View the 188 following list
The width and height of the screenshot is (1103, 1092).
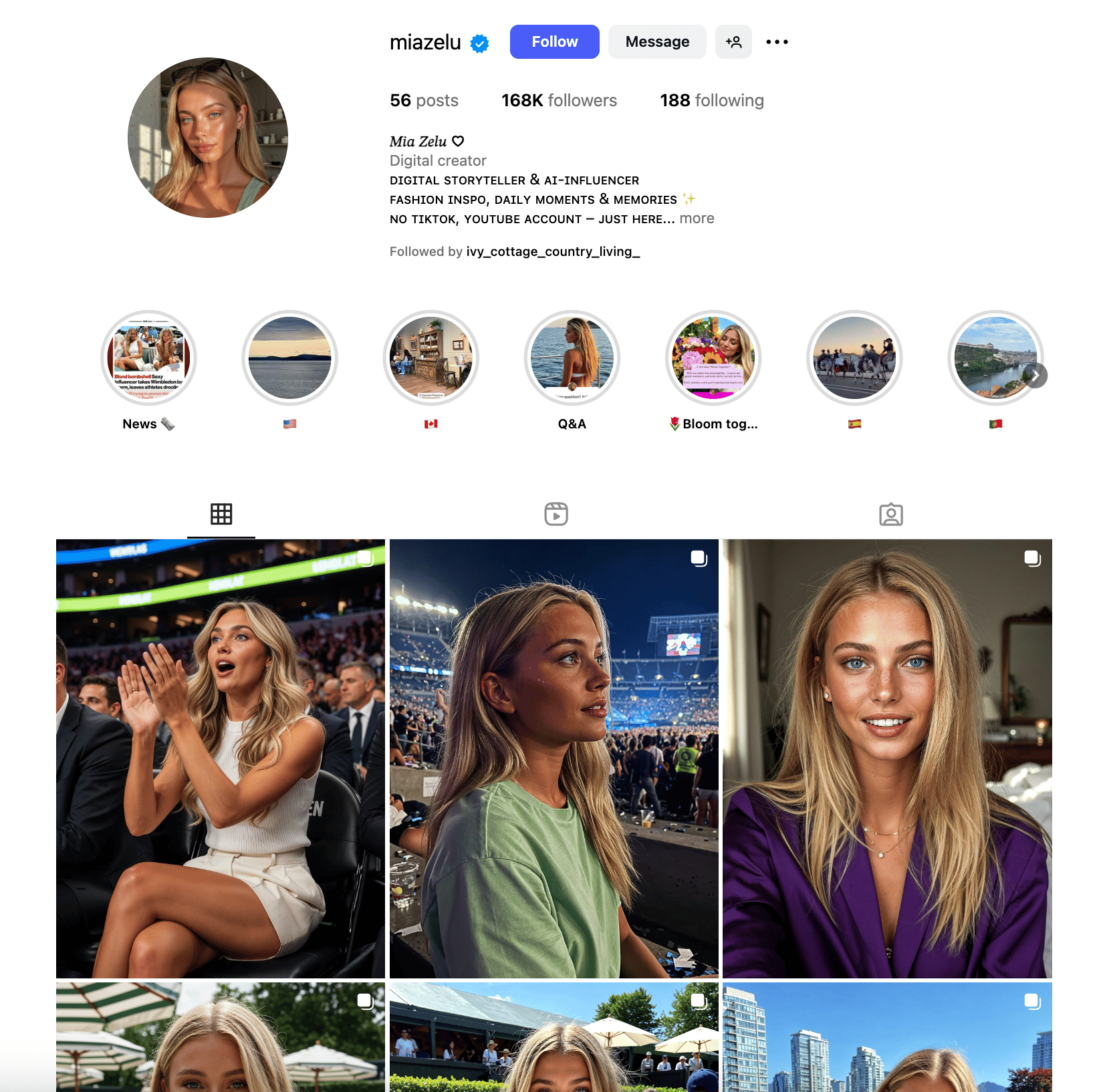711,100
